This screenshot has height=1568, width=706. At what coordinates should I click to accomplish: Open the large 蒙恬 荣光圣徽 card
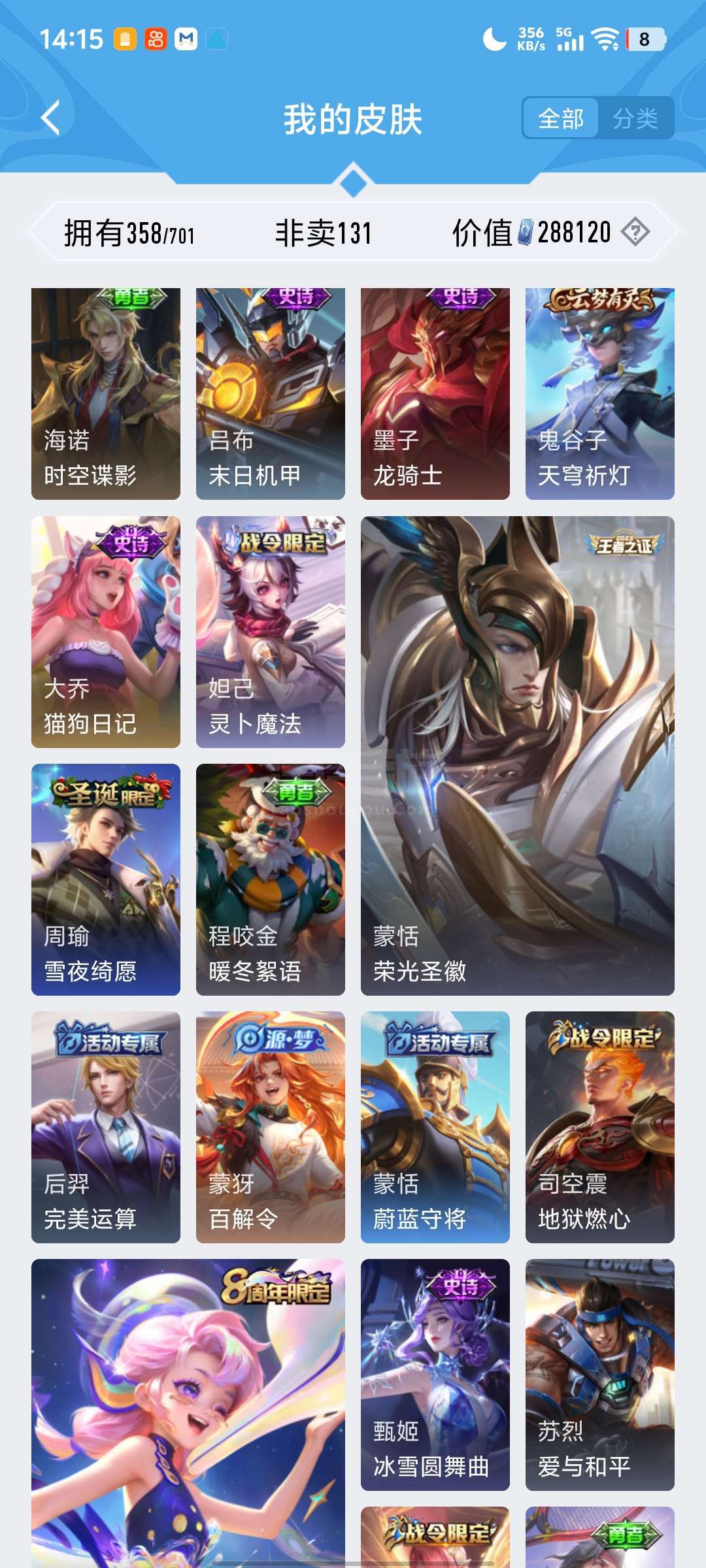point(518,756)
